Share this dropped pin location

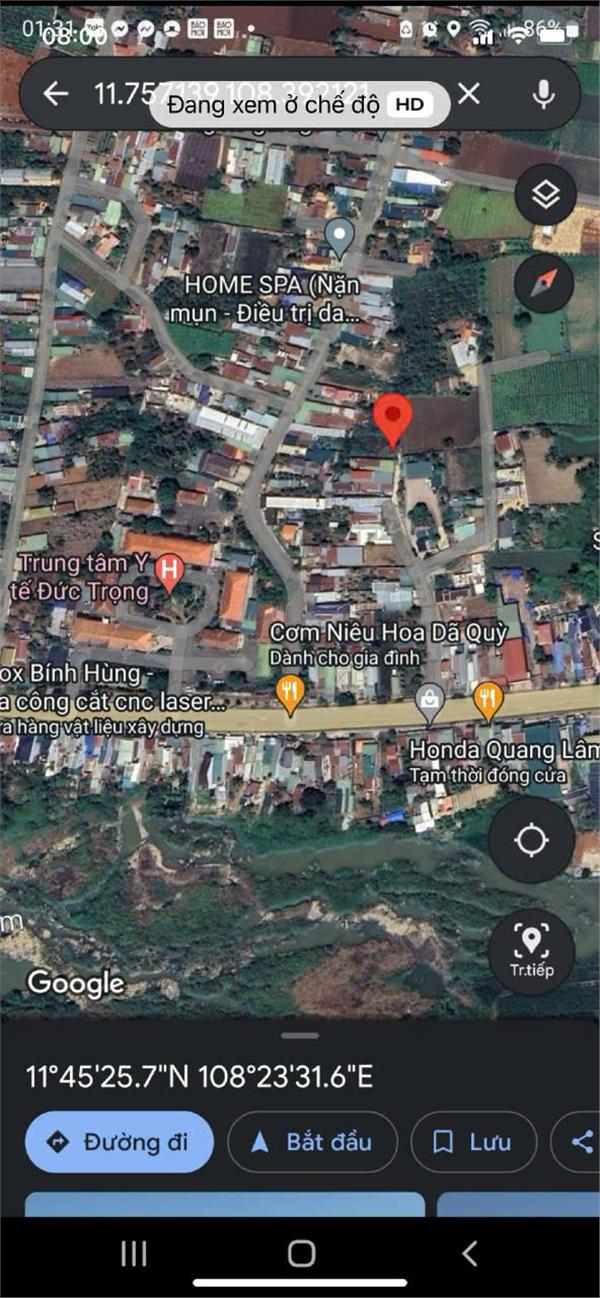(x=581, y=1142)
